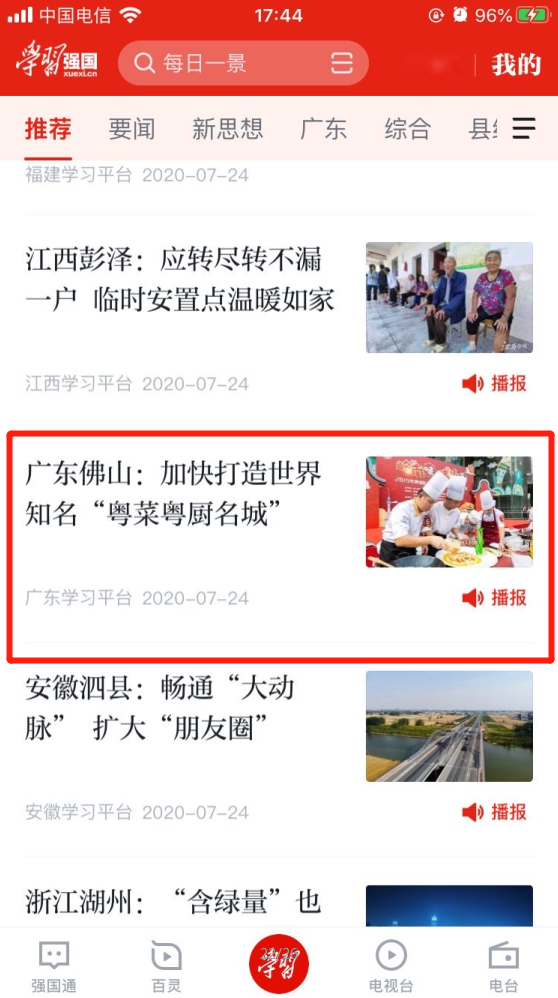This screenshot has height=998, width=558.
Task: Open the 电台 bottom tab
Action: tap(503, 966)
